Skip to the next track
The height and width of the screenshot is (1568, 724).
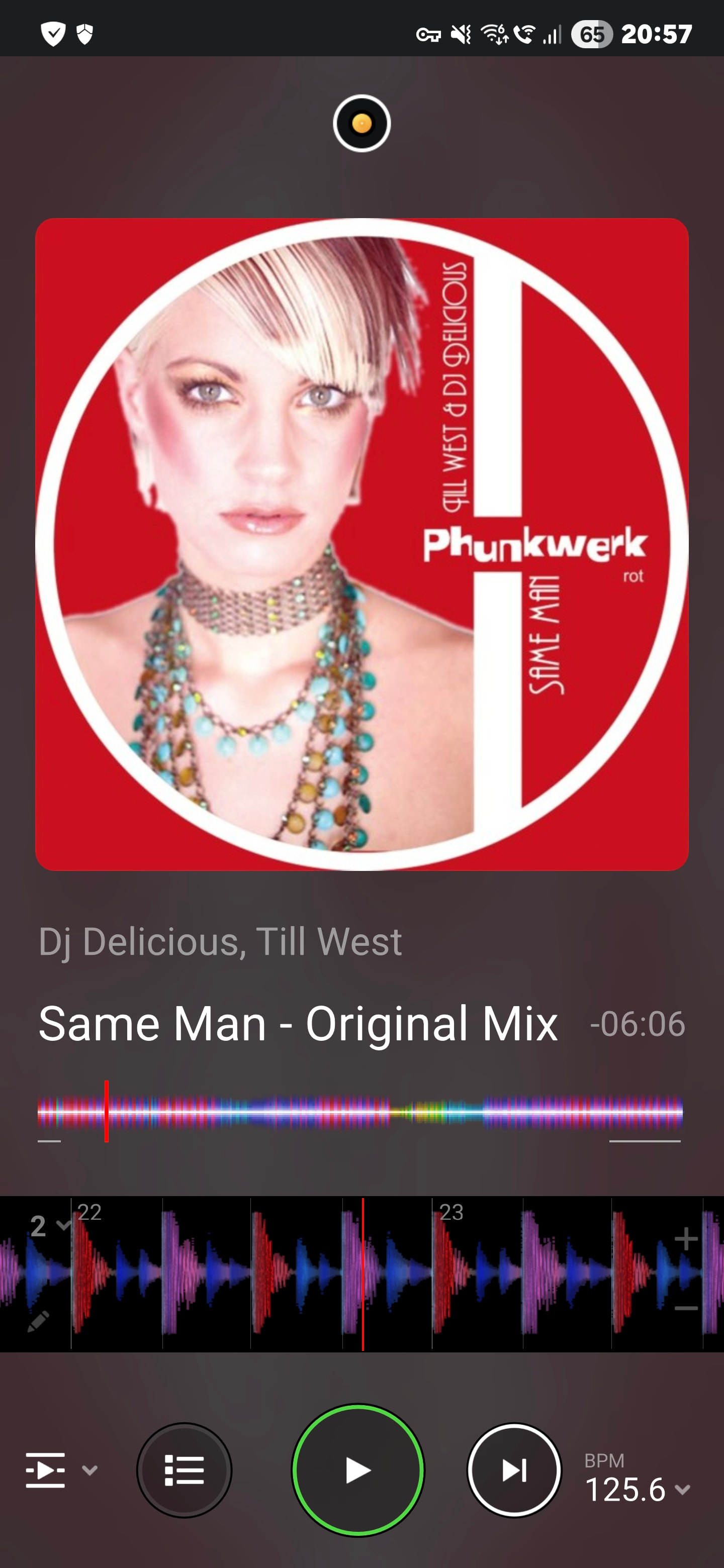point(514,1470)
